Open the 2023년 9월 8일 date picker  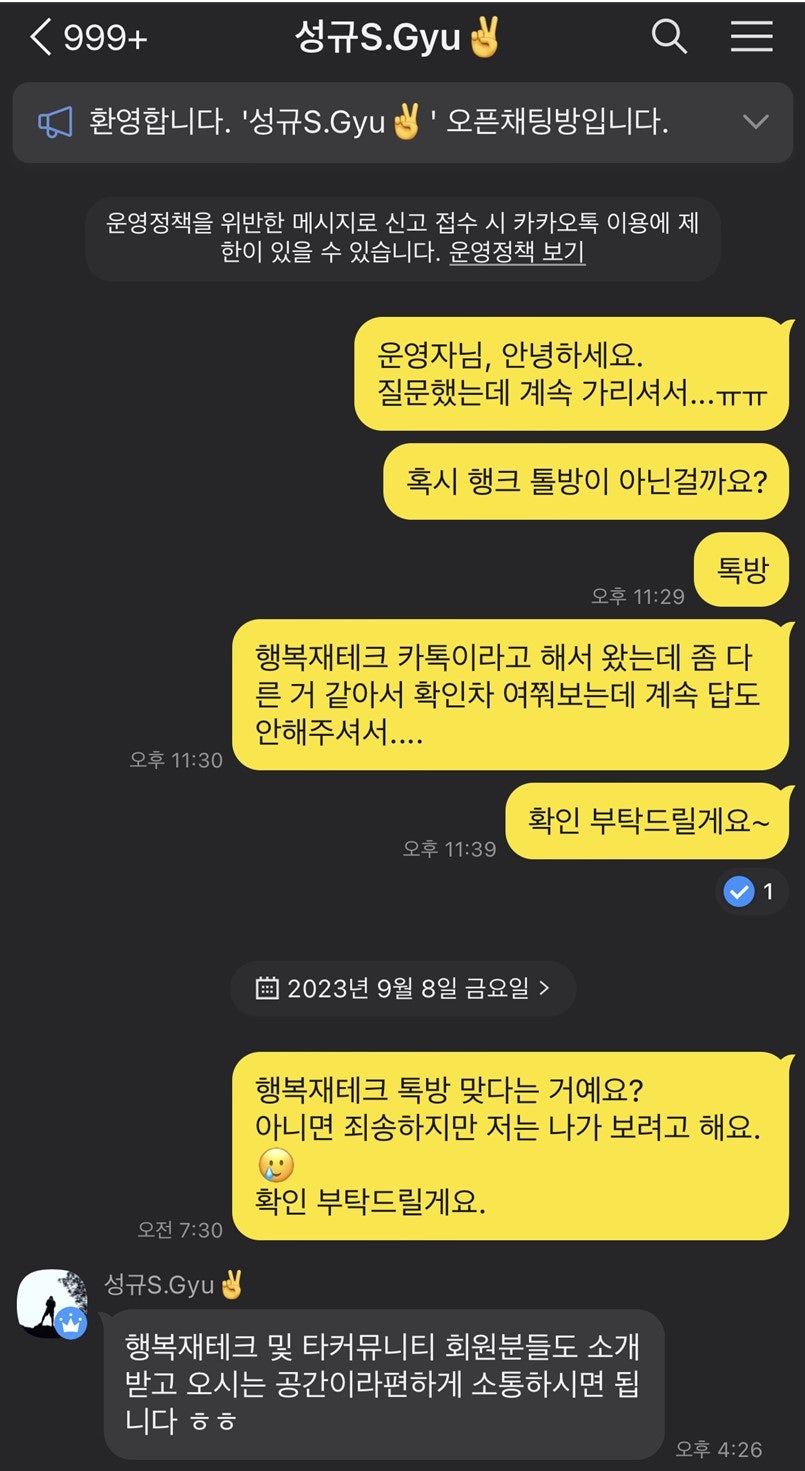(403, 989)
